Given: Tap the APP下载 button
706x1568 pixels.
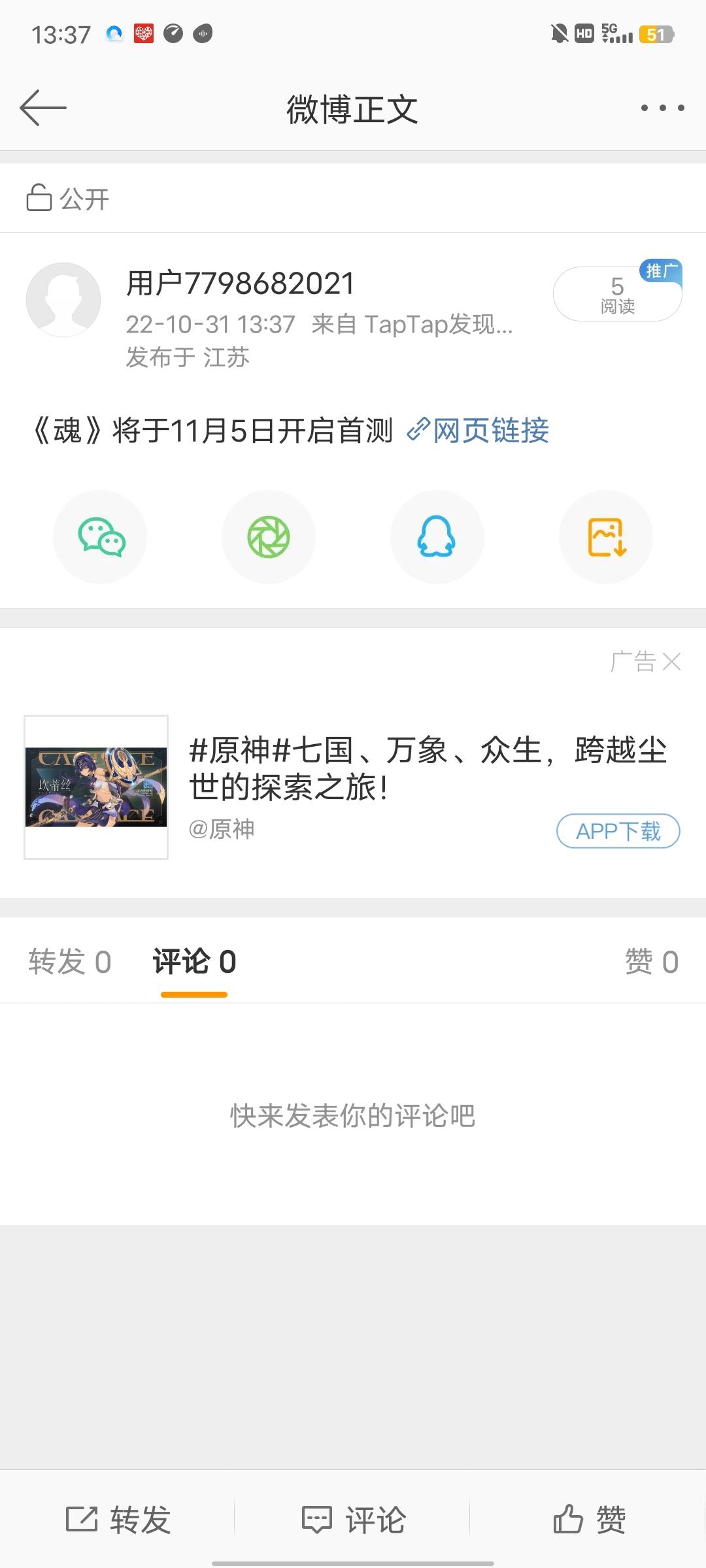Looking at the screenshot, I should [x=618, y=831].
